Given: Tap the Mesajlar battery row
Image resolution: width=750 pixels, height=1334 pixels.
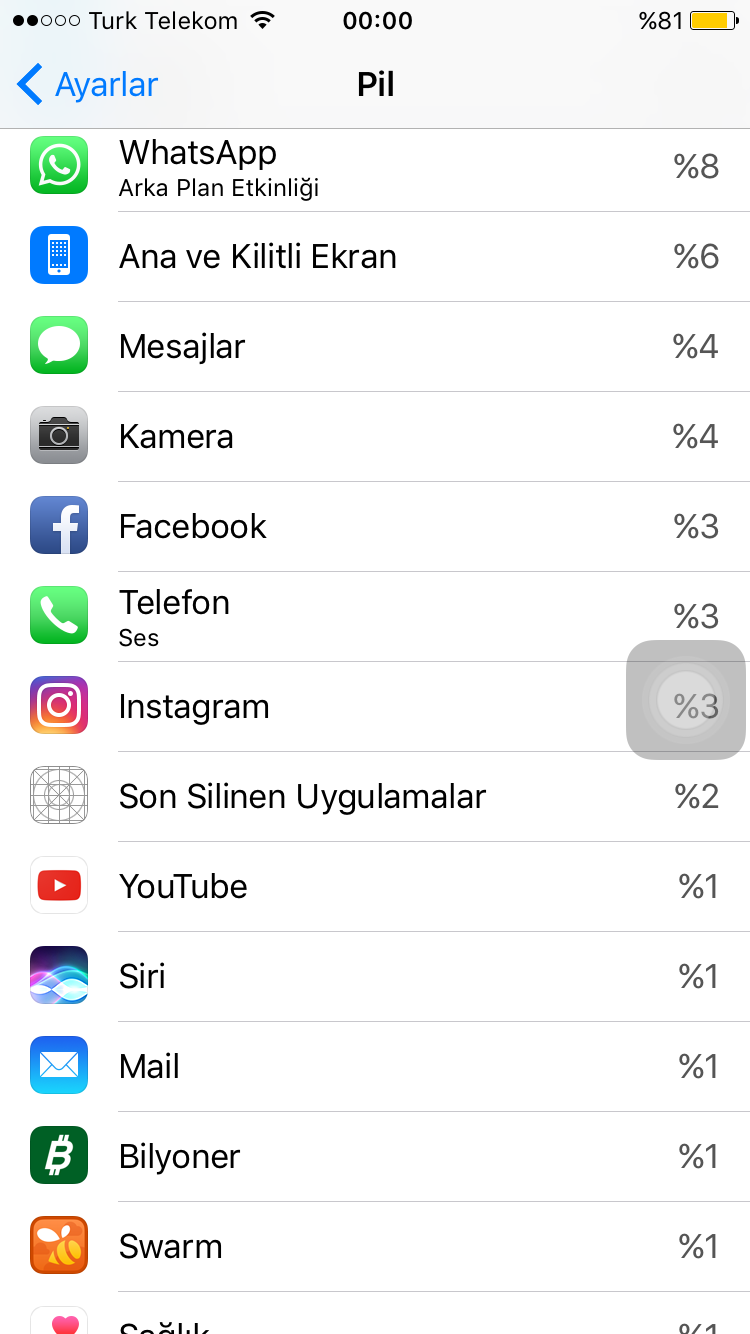Looking at the screenshot, I should click(x=375, y=347).
